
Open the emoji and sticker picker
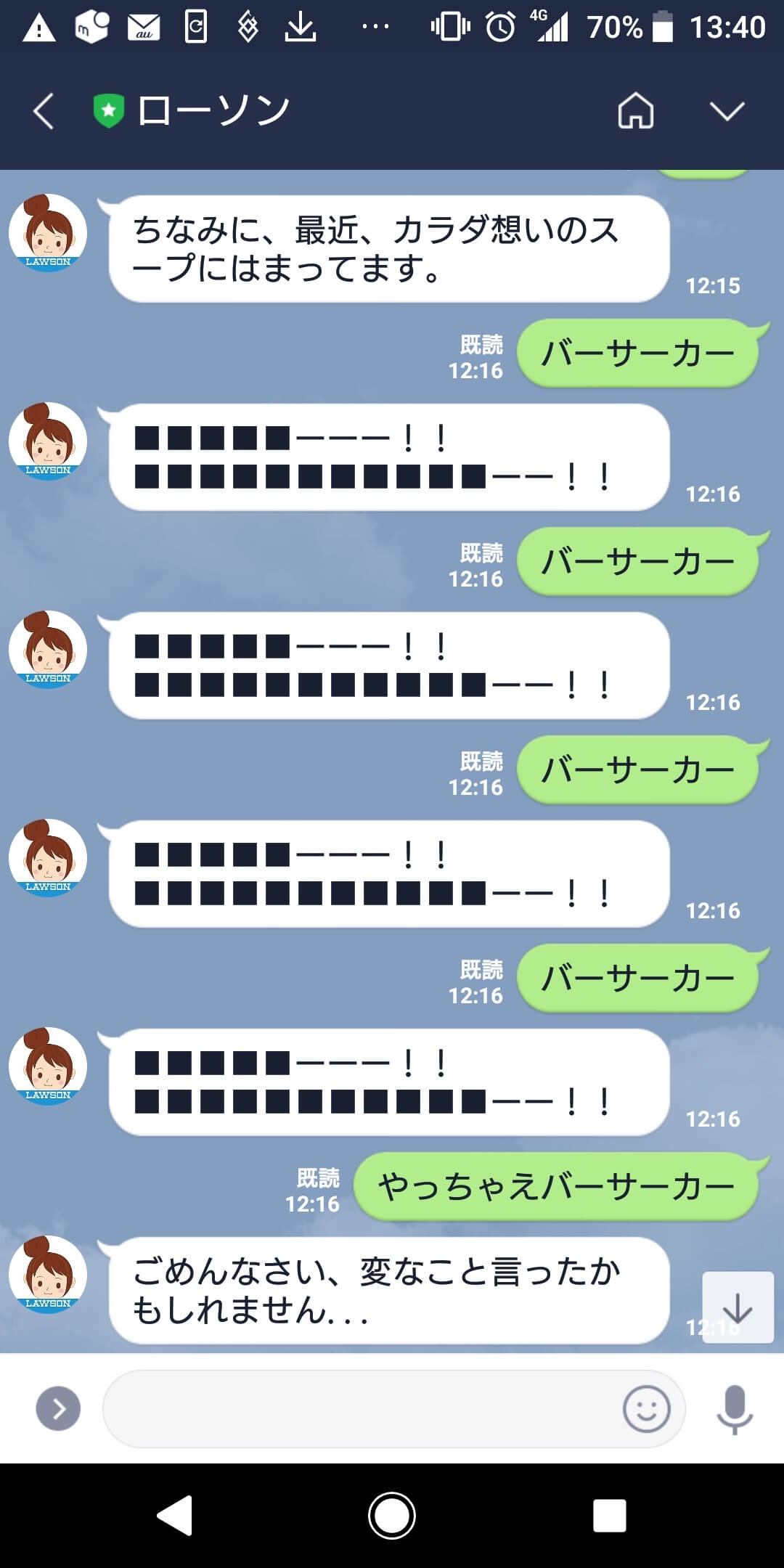pyautogui.click(x=646, y=1408)
